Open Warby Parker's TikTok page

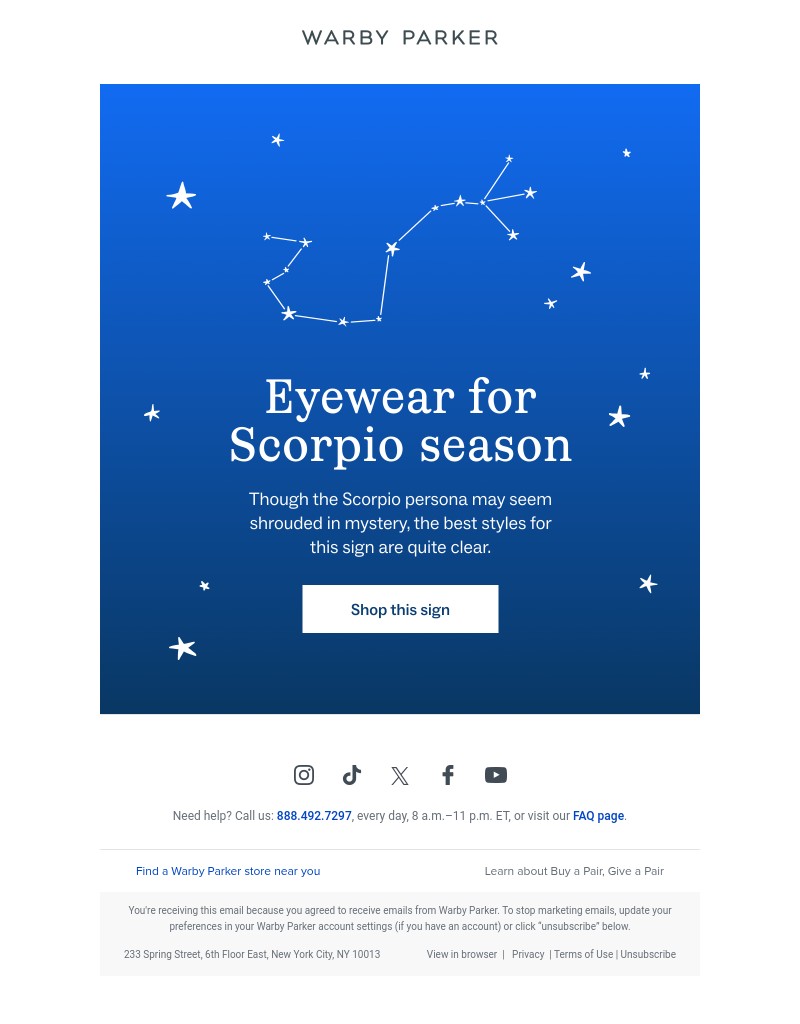click(352, 775)
